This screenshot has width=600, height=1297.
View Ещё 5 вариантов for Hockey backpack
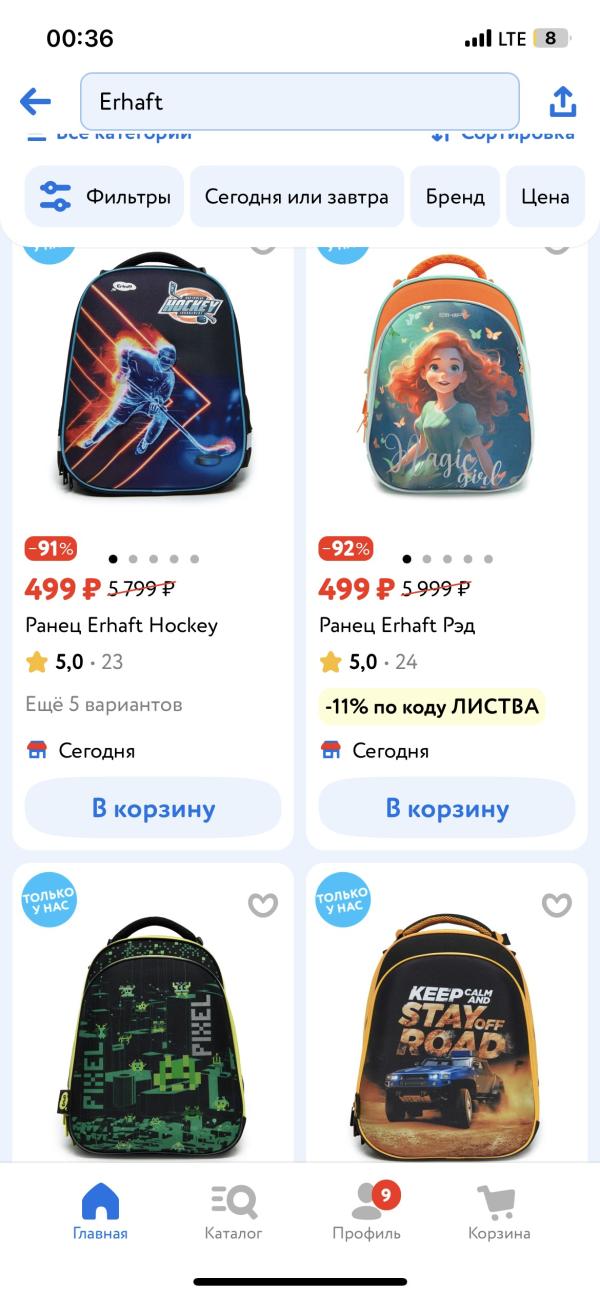point(104,704)
